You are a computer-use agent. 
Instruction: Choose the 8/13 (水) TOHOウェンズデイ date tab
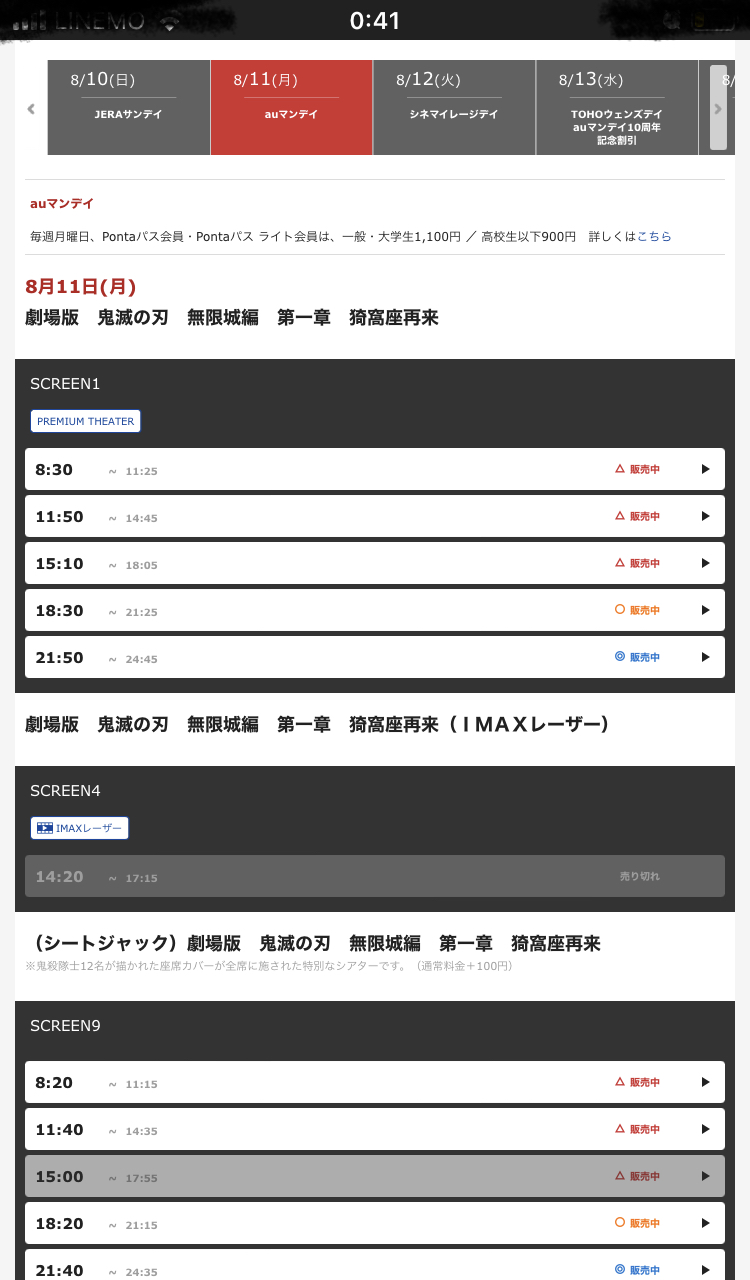click(x=617, y=107)
